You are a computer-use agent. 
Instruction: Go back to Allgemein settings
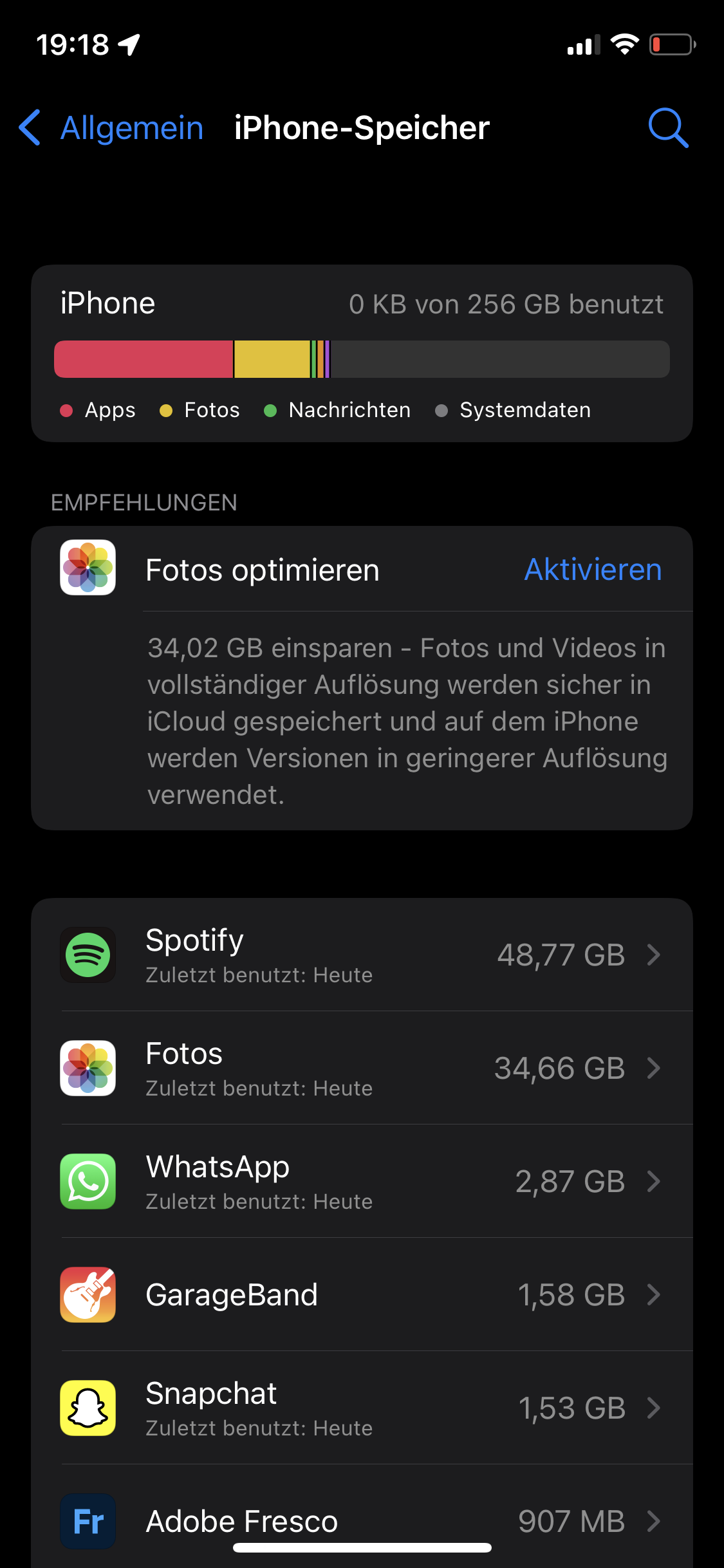point(112,128)
